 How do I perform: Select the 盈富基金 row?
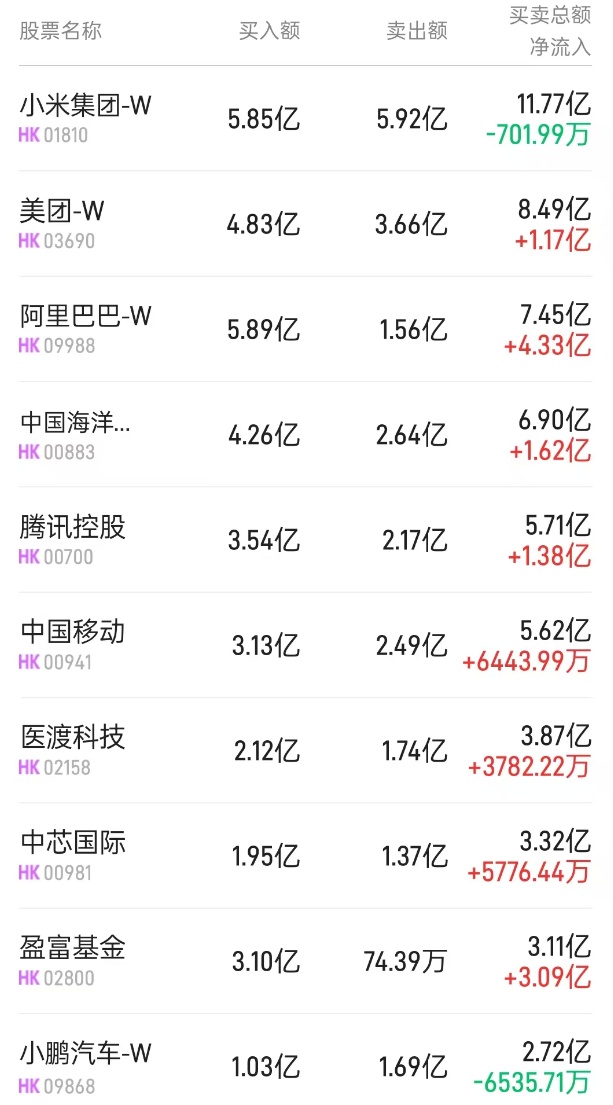click(x=73, y=948)
